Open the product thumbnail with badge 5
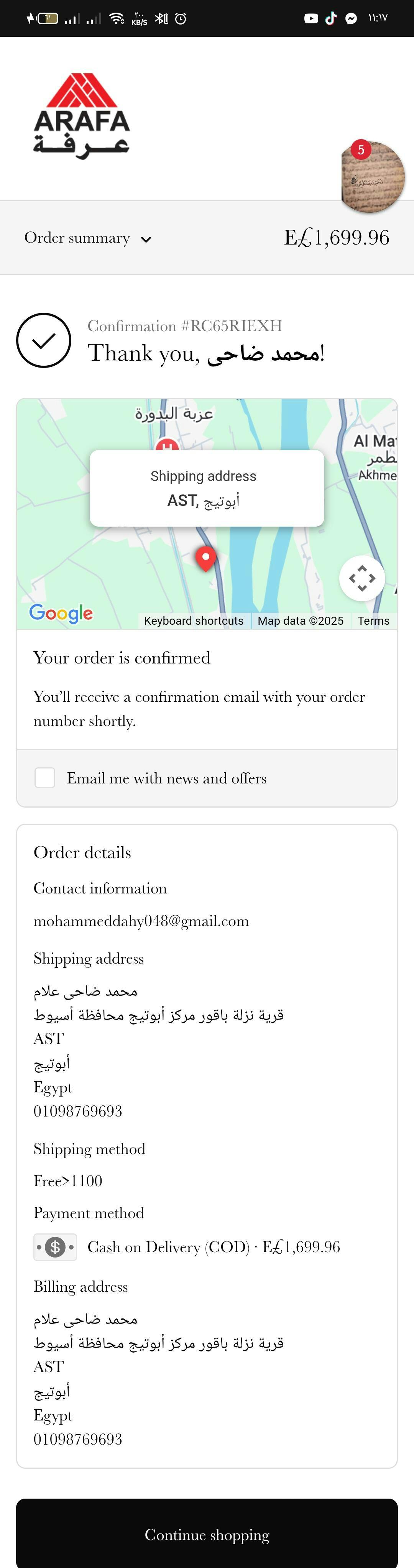414x1568 pixels. point(373,178)
